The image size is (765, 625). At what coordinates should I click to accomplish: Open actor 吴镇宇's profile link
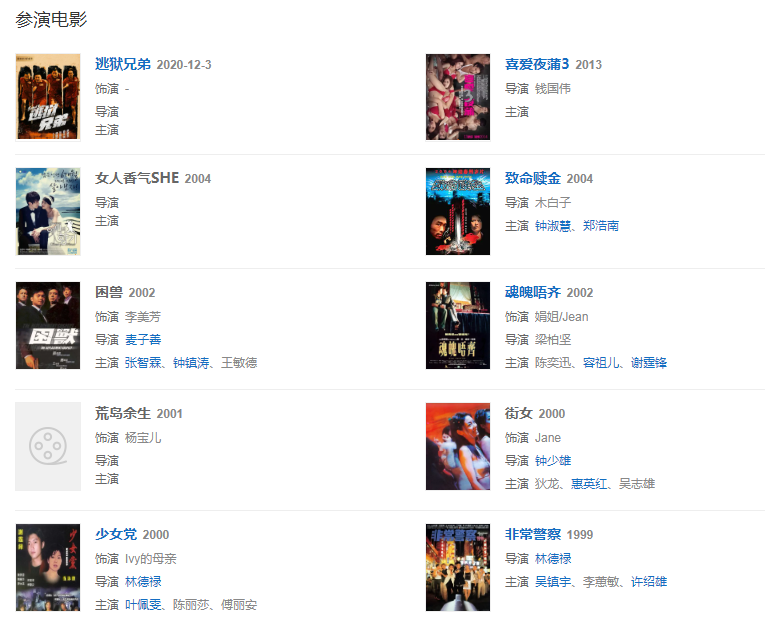555,582
